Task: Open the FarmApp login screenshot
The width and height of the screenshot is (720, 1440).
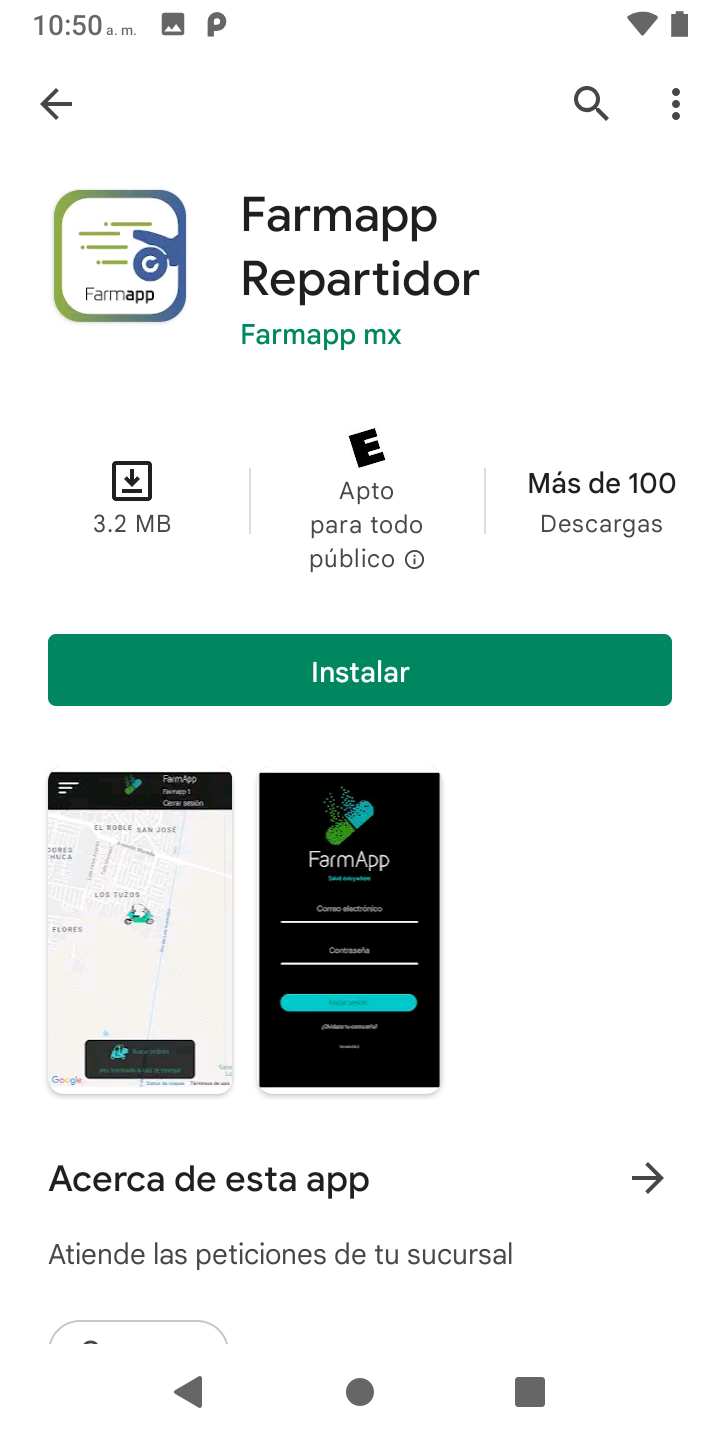Action: [x=349, y=931]
